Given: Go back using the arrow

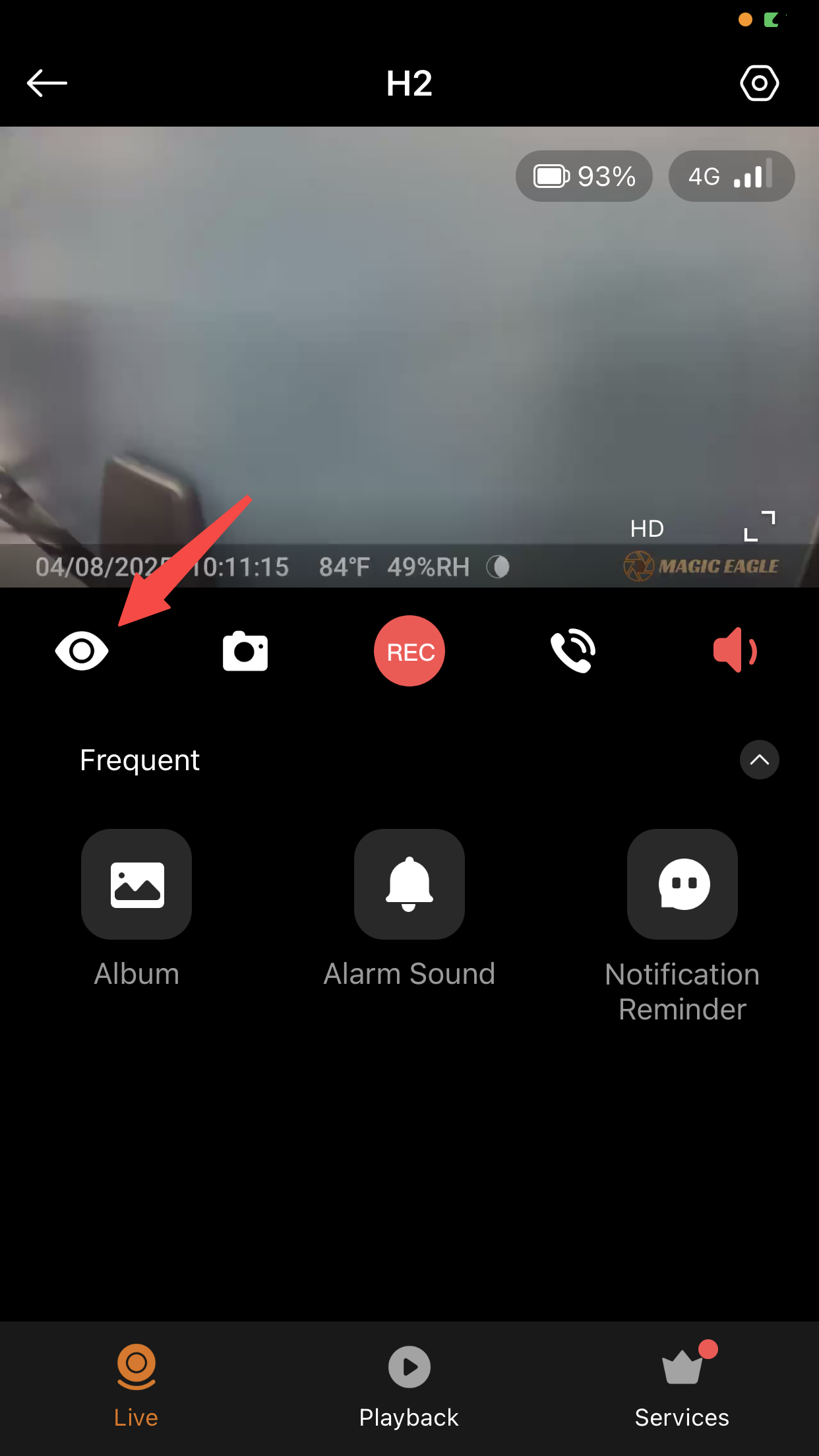Looking at the screenshot, I should (47, 83).
